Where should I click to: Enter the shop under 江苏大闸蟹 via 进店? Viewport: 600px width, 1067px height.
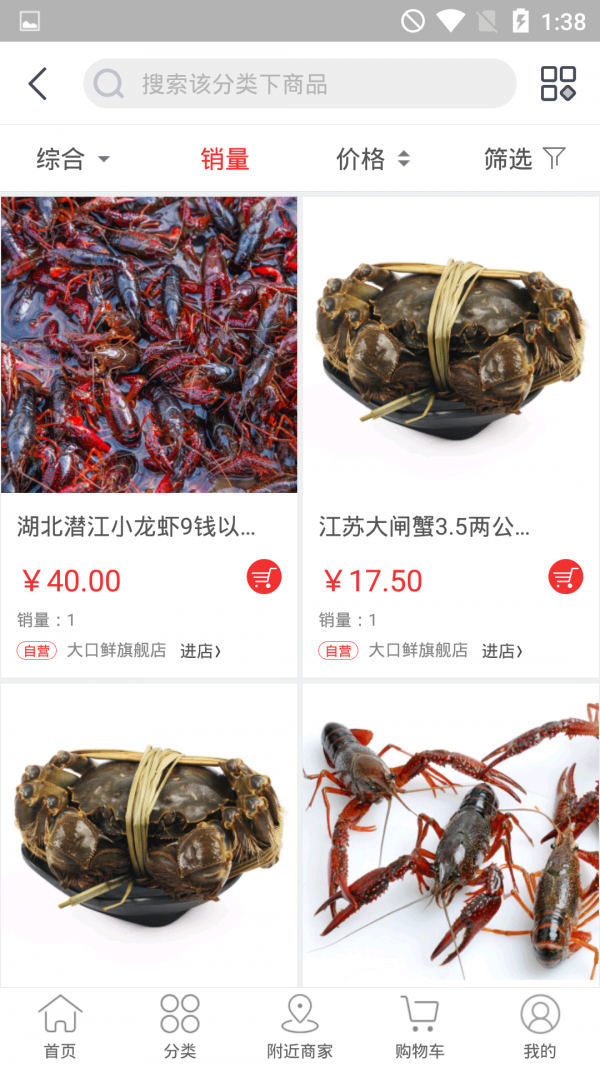click(x=502, y=651)
